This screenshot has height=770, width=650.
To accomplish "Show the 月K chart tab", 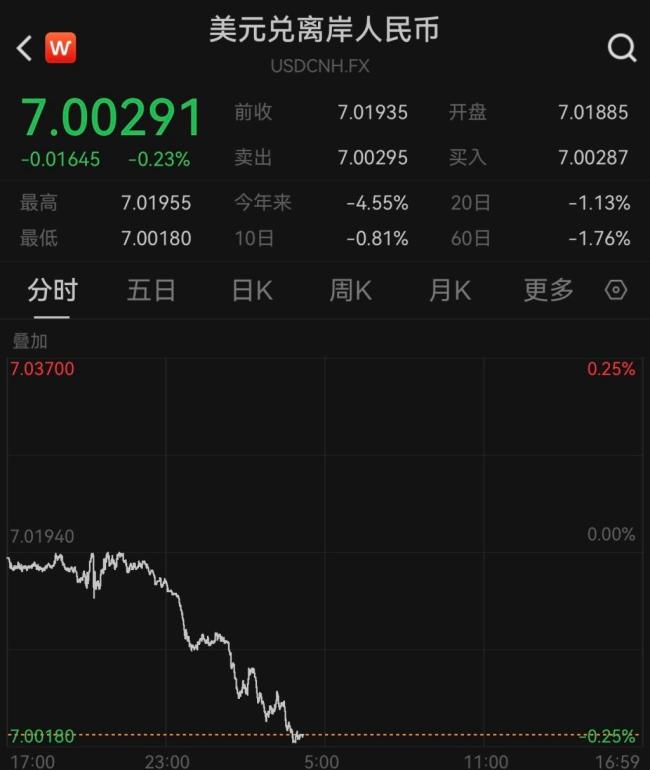I will (449, 291).
